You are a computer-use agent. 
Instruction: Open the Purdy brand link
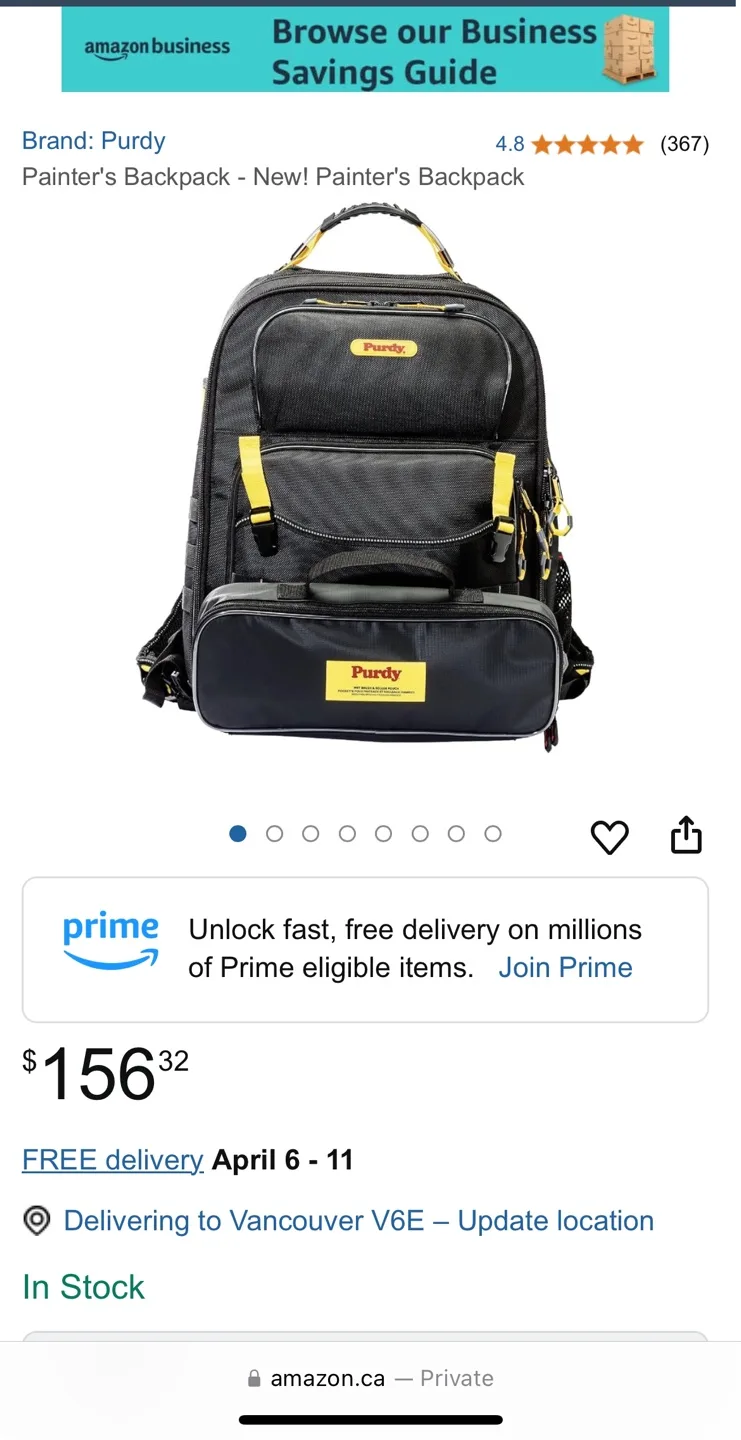(94, 141)
